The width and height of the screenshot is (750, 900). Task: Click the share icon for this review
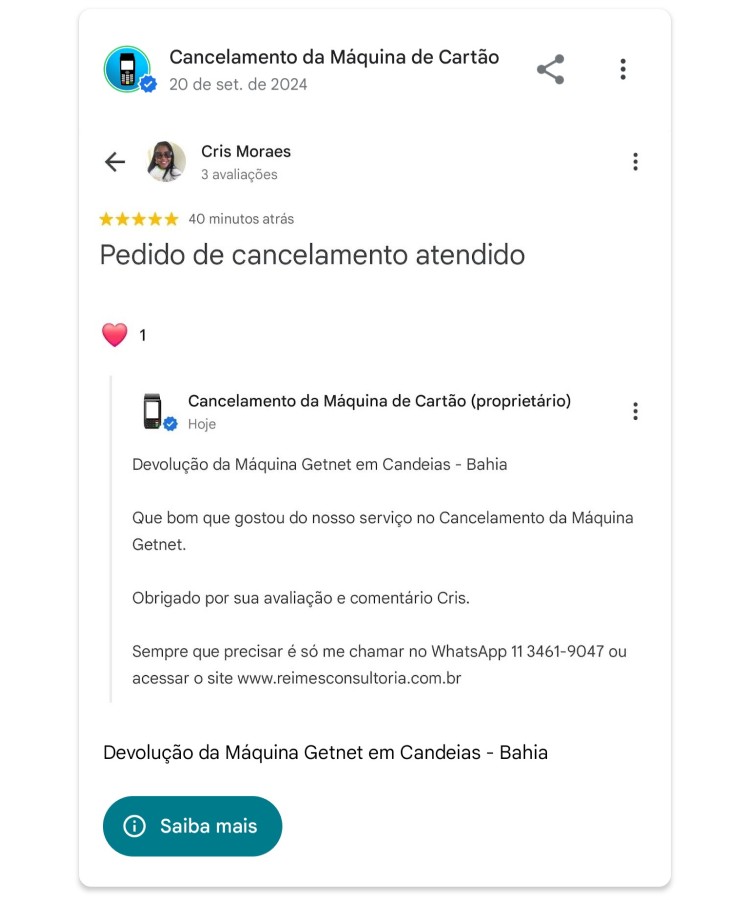coord(549,69)
